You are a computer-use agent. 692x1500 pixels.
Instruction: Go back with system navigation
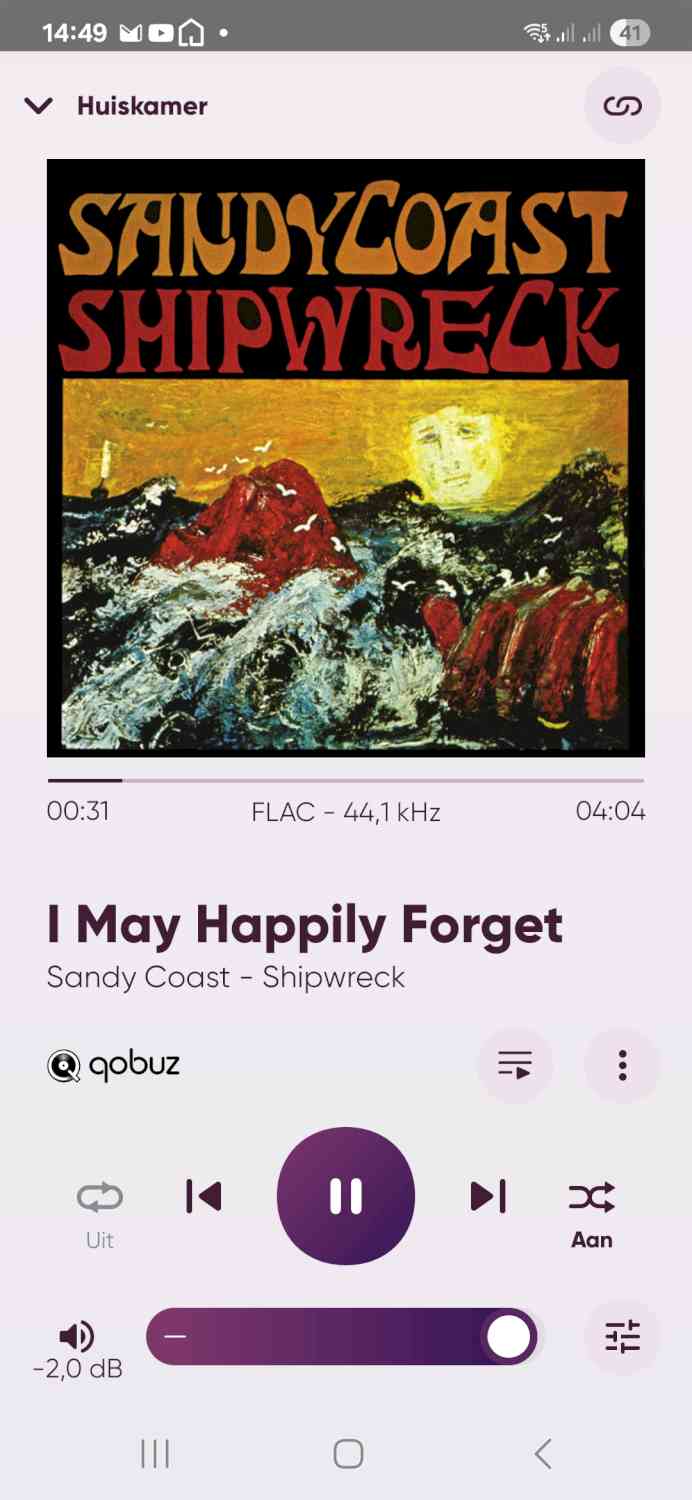coord(543,1453)
